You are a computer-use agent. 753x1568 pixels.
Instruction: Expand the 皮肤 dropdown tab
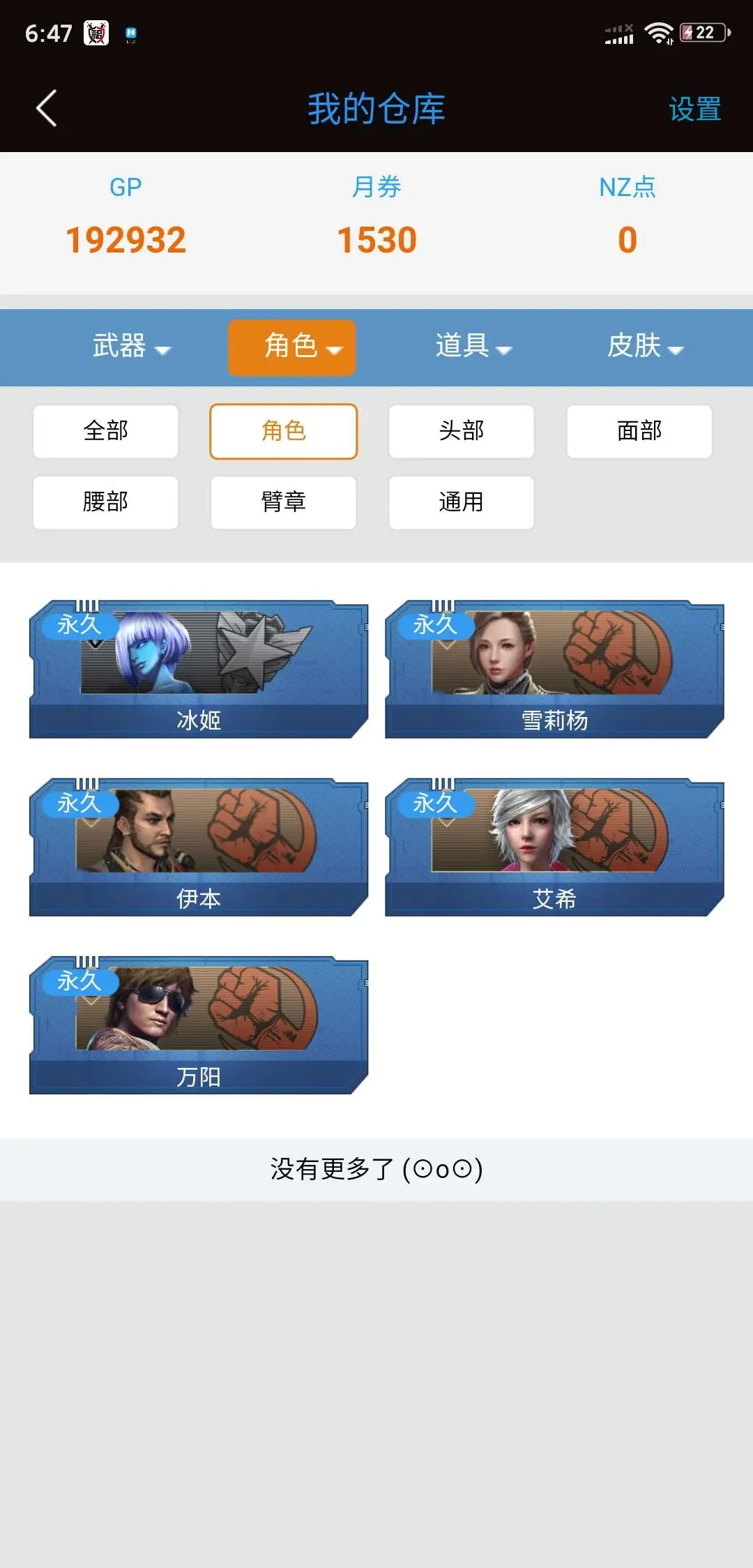645,347
